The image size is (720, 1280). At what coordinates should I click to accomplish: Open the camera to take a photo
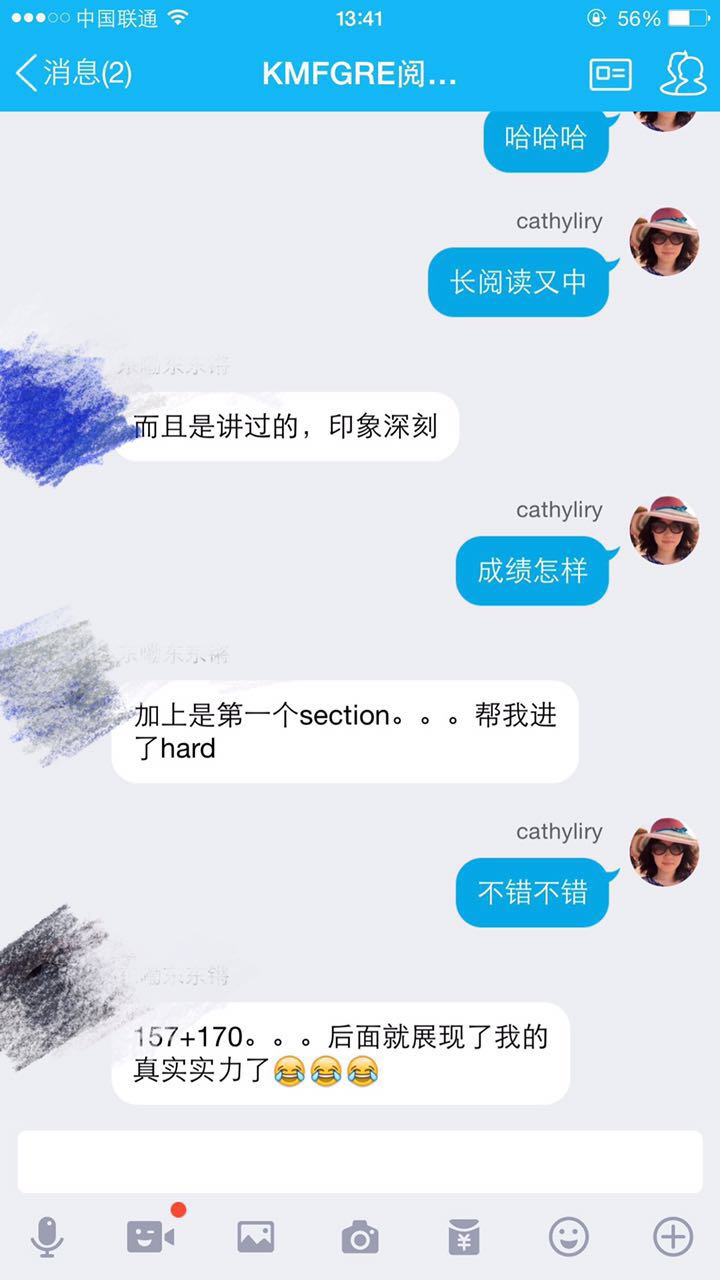click(x=360, y=1238)
